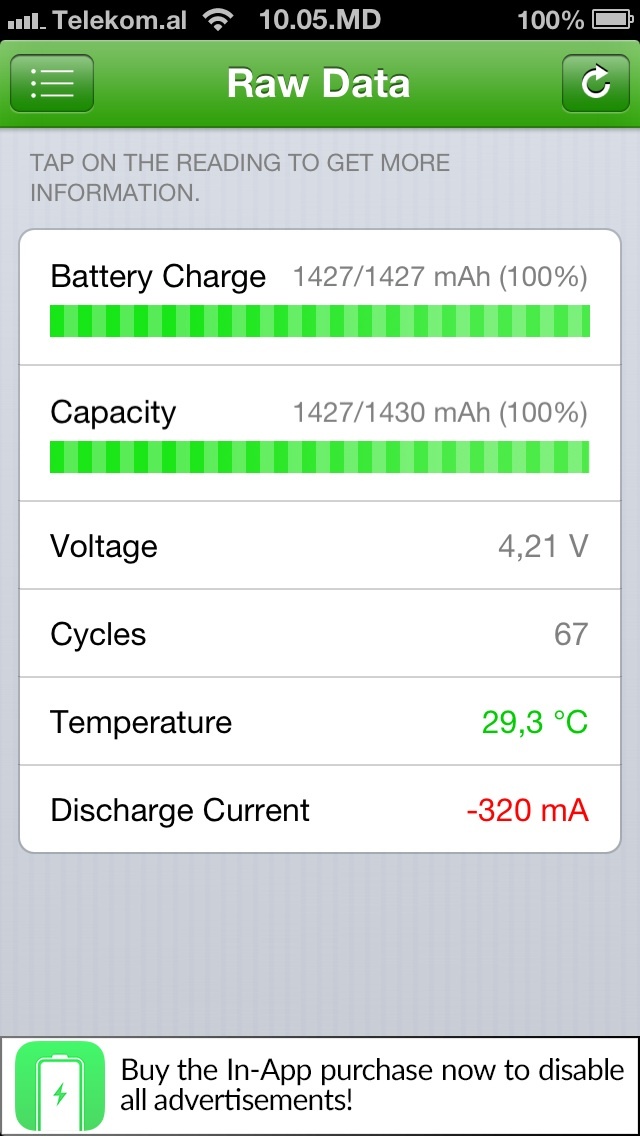The width and height of the screenshot is (640, 1136).
Task: Open the menu list button
Action: click(52, 83)
